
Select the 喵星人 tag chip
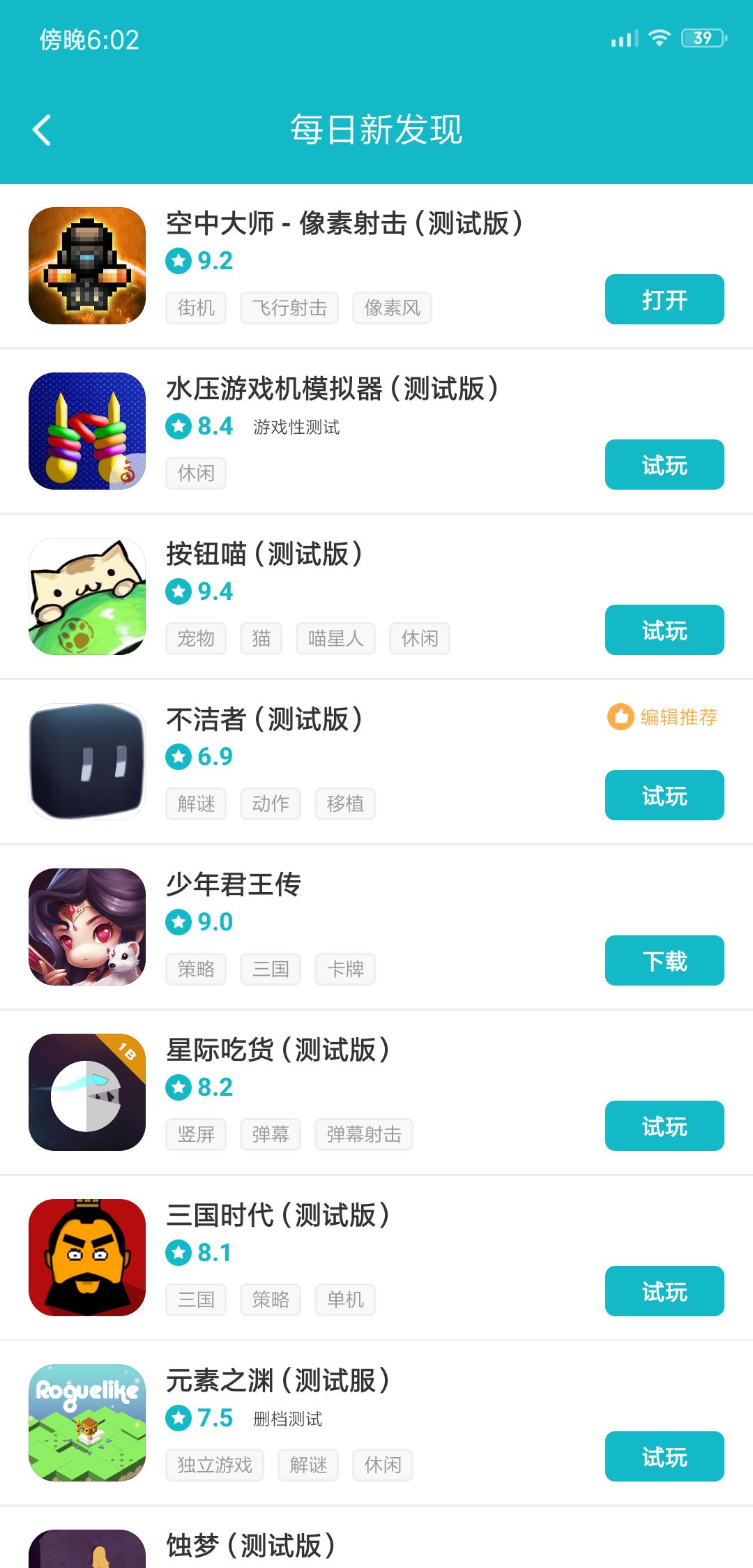point(335,639)
